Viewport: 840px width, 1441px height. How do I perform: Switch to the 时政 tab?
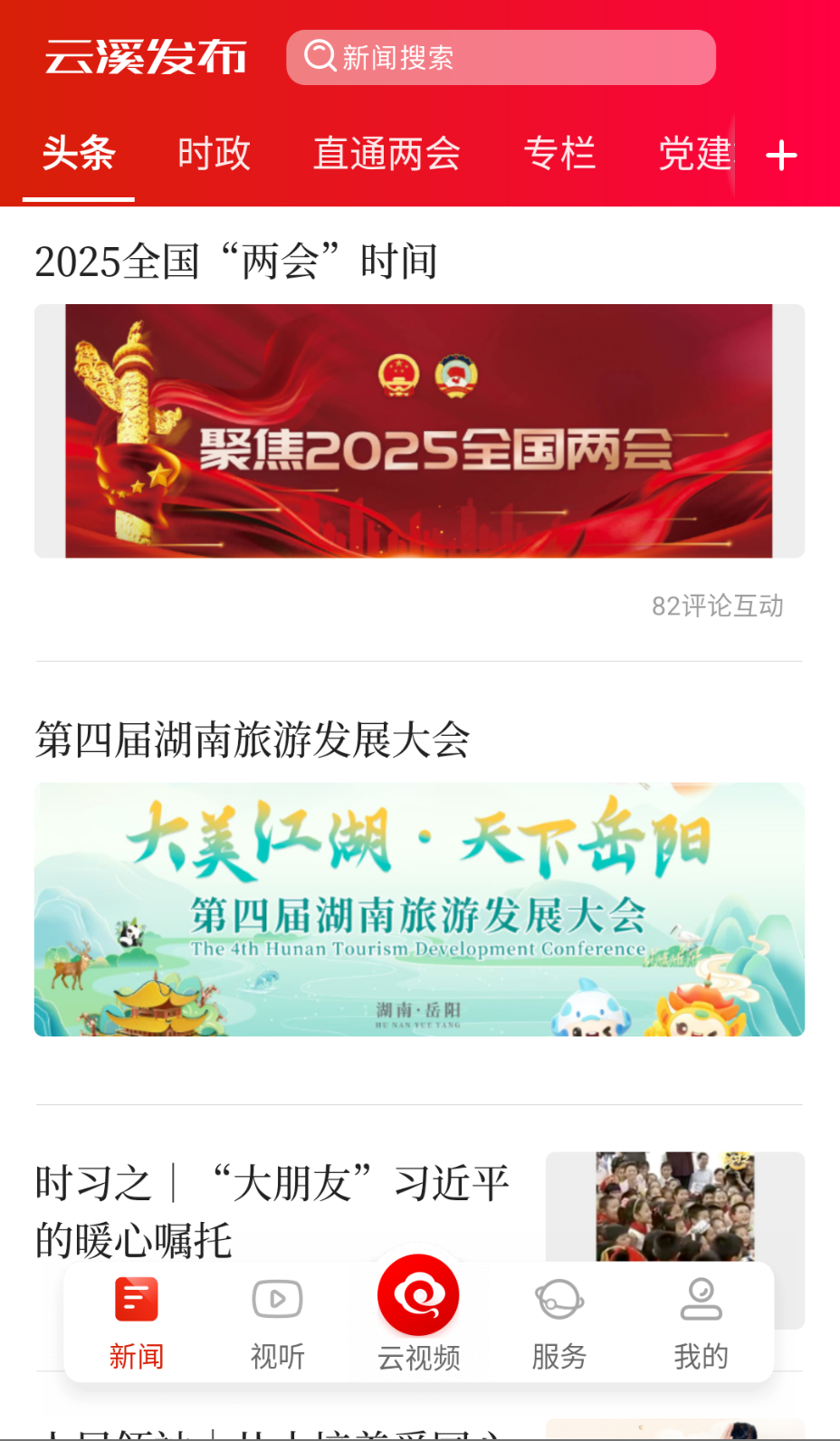click(x=214, y=154)
